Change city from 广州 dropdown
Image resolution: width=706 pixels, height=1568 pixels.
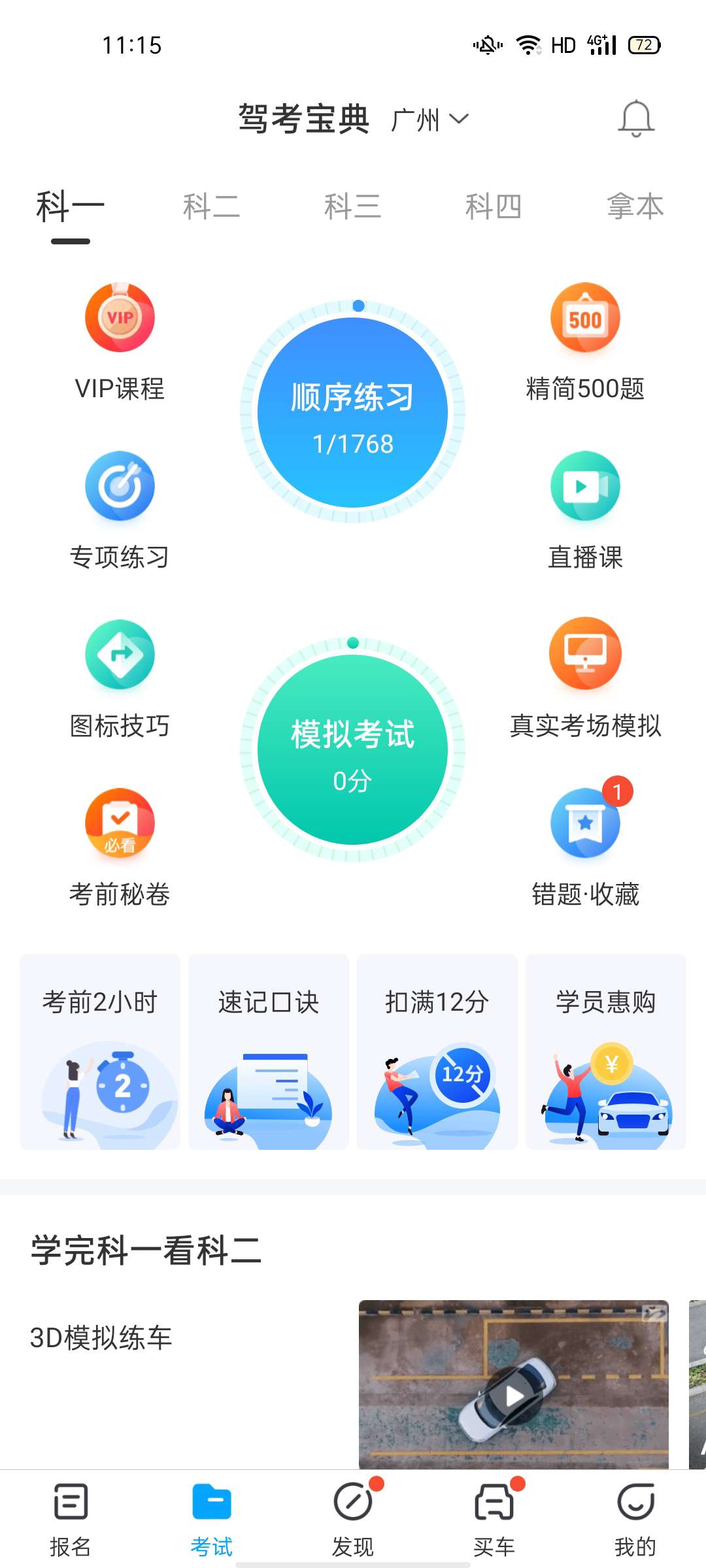pos(429,120)
